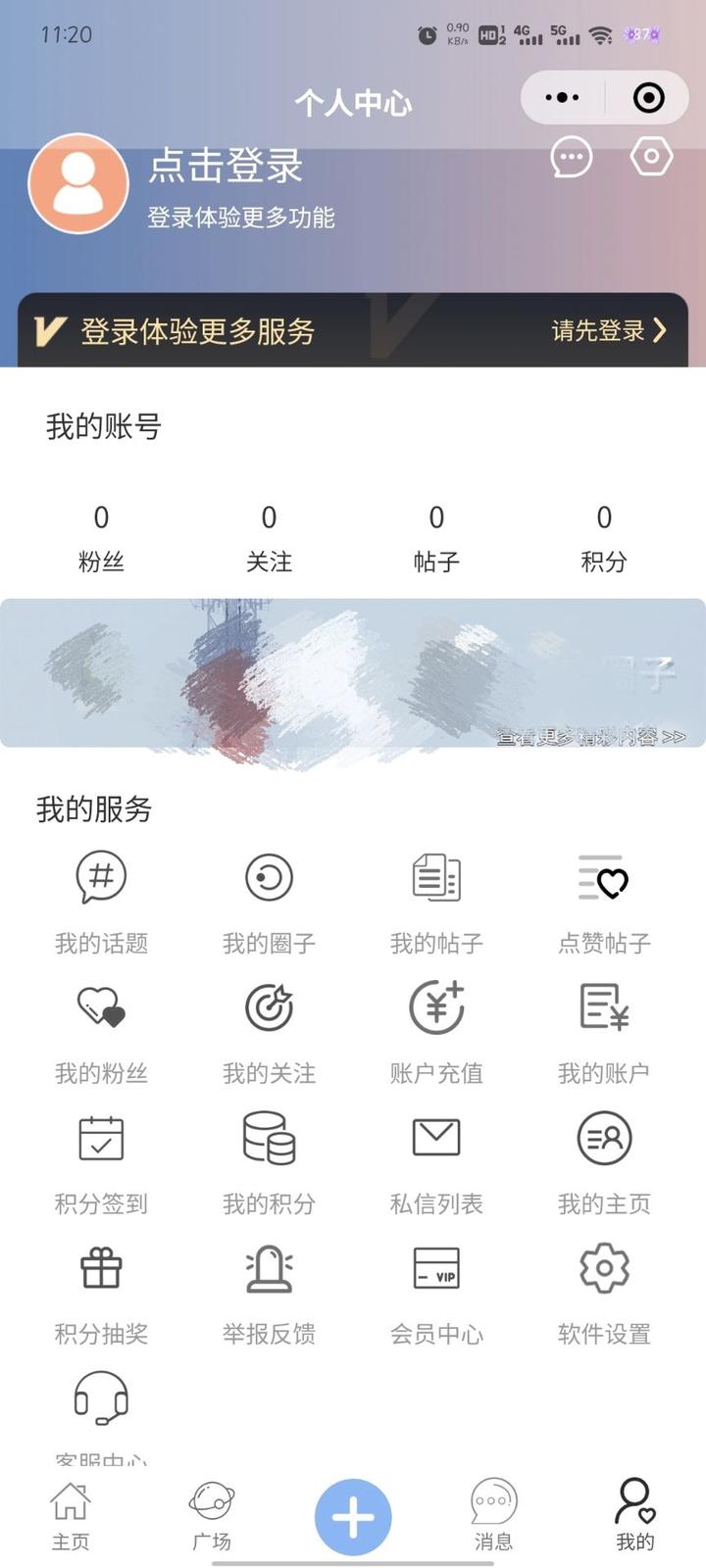Open 积分签到 (Points Check-in)
Screen dimensions: 706x1568
click(100, 1161)
